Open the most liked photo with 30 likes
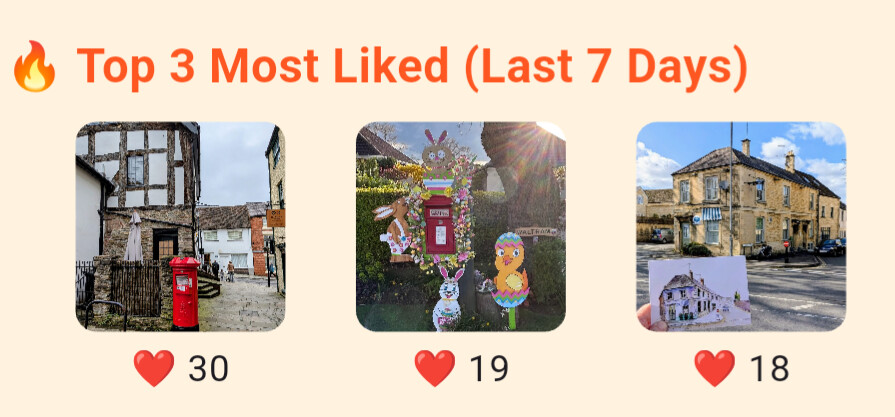895x417 pixels. point(180,227)
